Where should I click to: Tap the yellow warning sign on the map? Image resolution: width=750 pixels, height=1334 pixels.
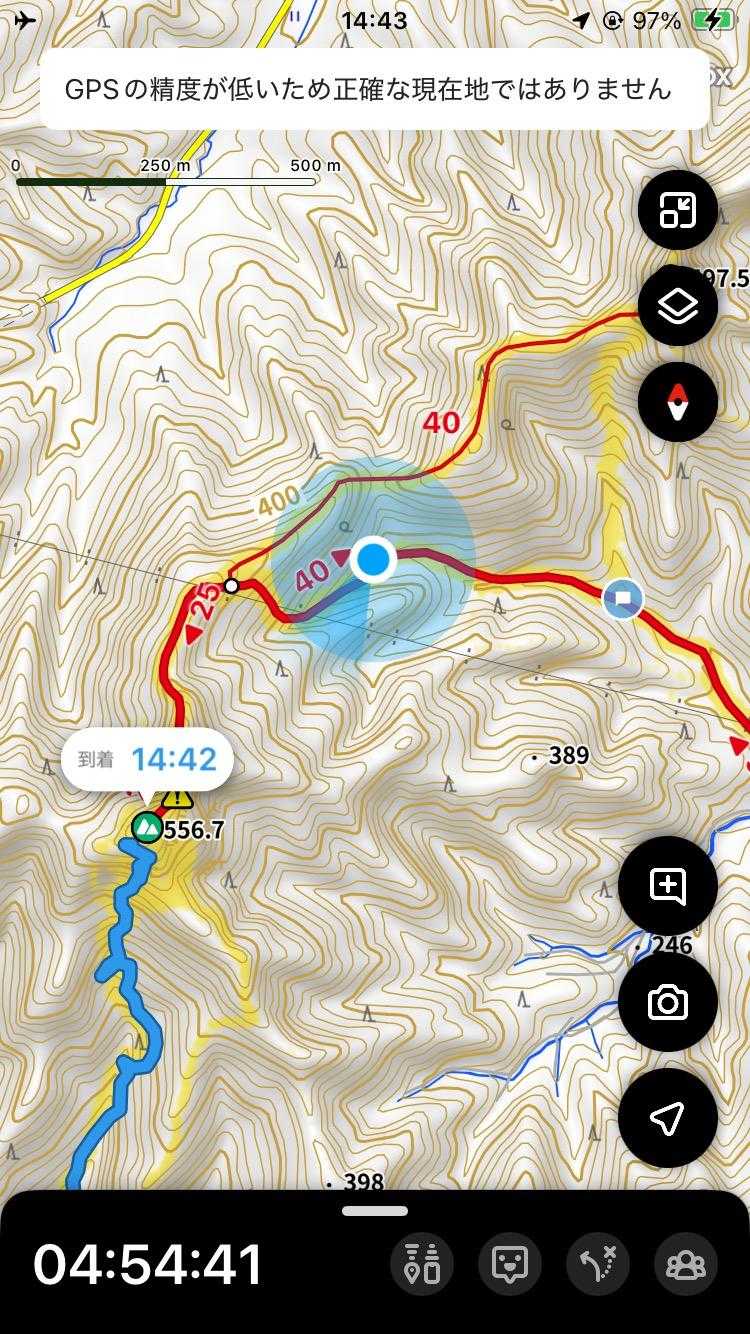click(177, 797)
